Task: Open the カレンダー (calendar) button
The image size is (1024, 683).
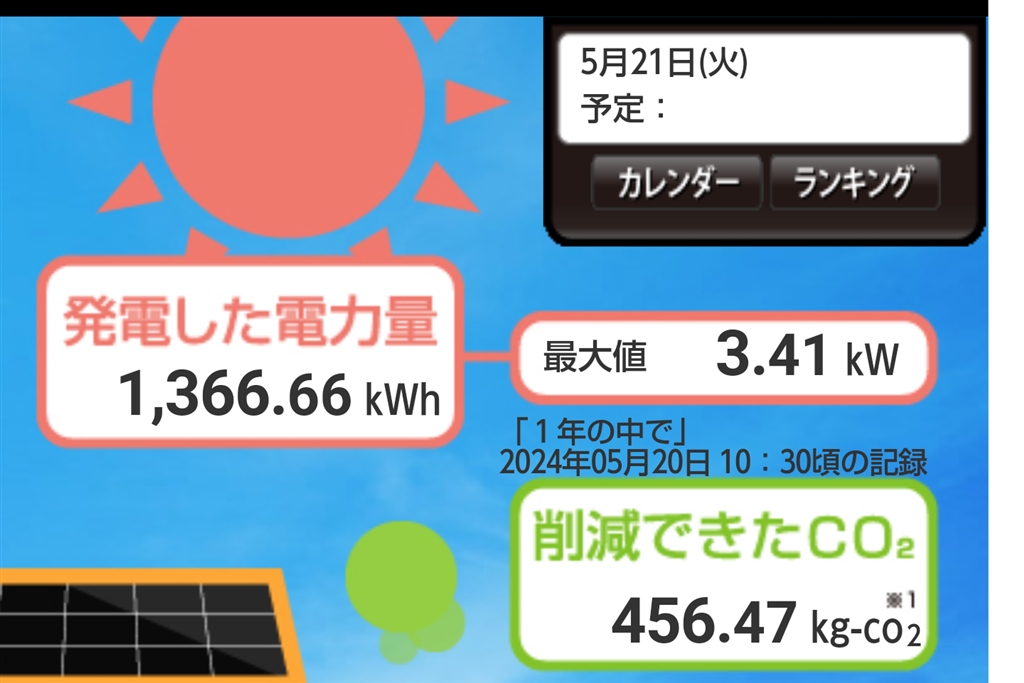Action: click(x=677, y=183)
